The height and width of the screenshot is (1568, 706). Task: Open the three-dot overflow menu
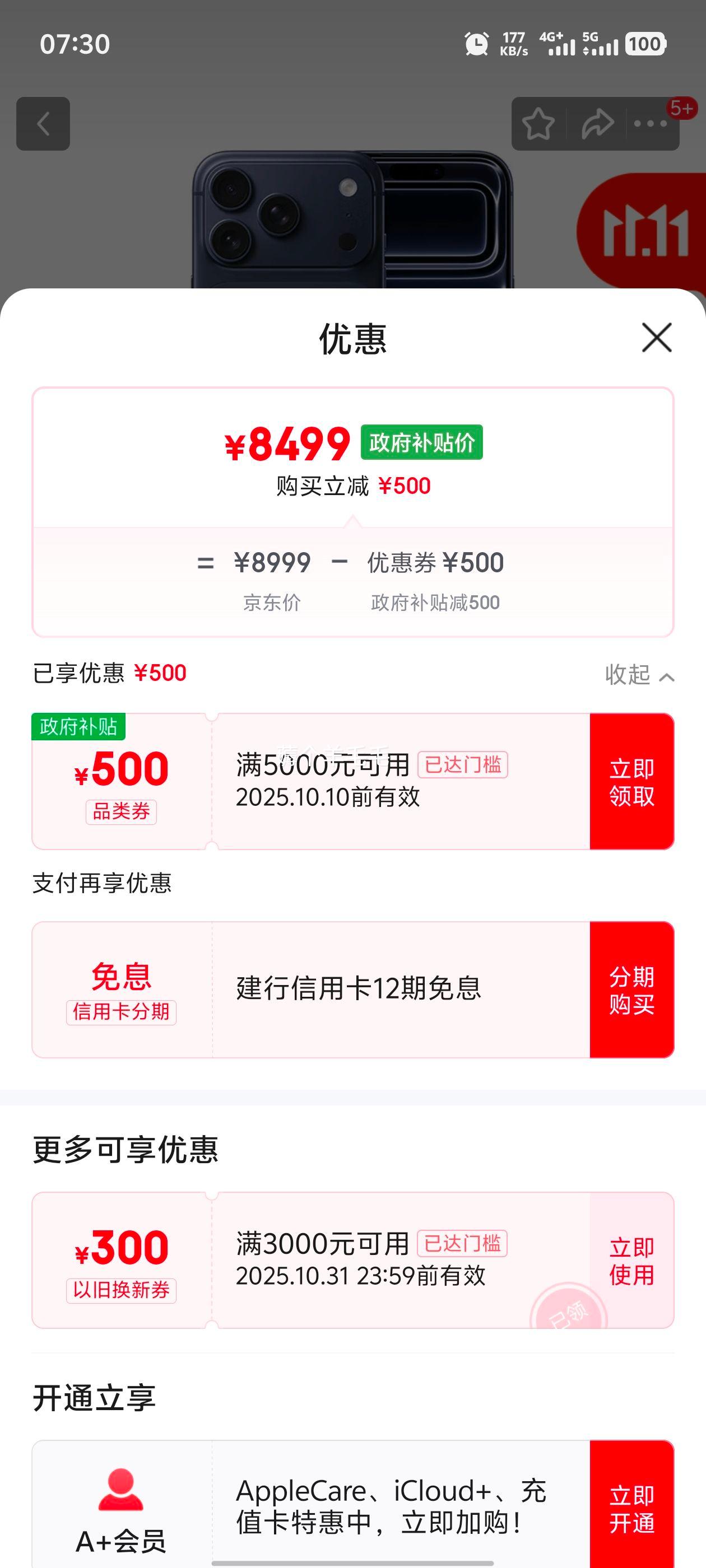click(x=650, y=124)
